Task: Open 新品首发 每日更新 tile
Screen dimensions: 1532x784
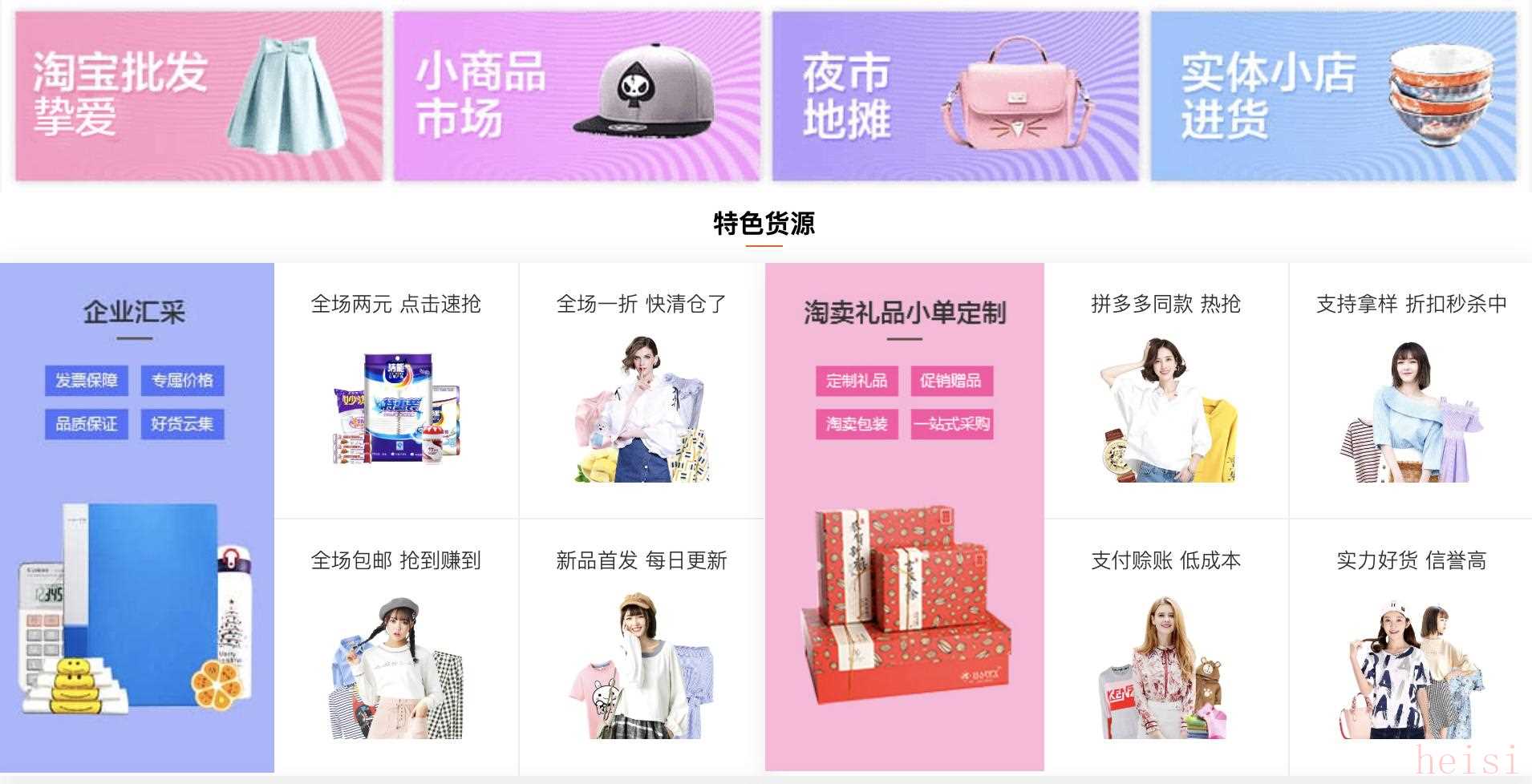Action: coord(642,647)
